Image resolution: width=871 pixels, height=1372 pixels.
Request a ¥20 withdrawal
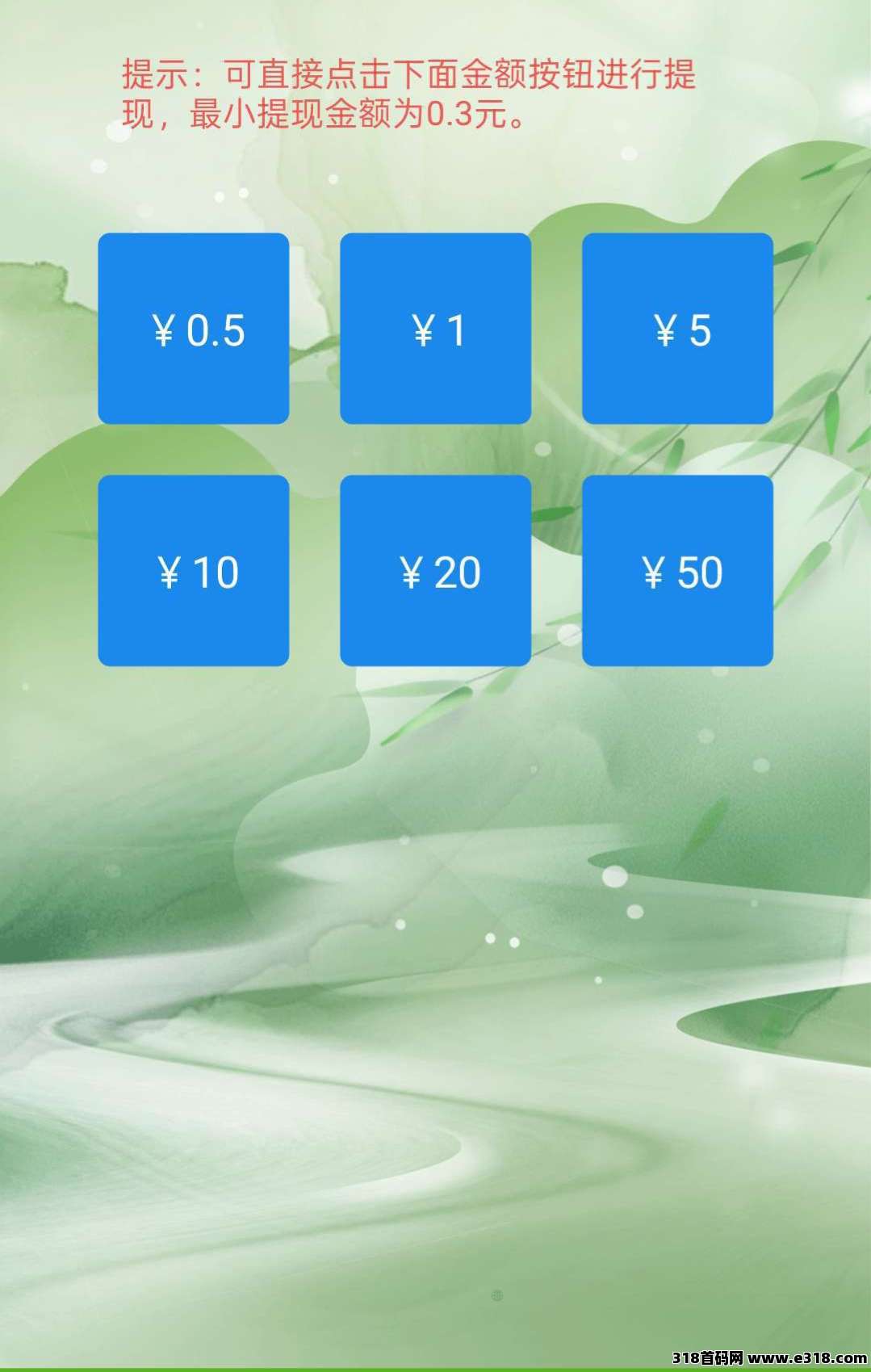[435, 571]
